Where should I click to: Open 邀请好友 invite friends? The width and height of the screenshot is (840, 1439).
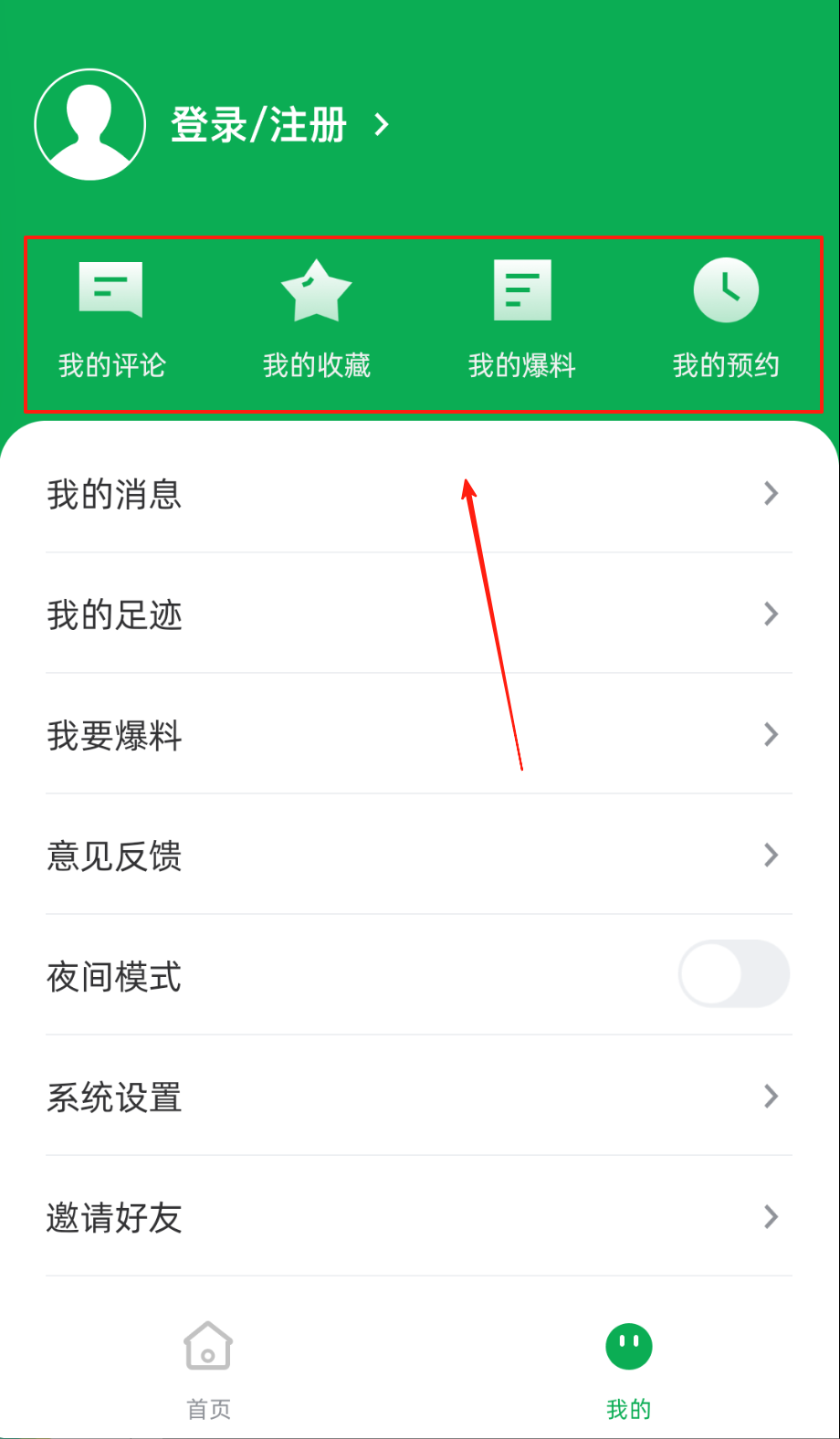(418, 1217)
